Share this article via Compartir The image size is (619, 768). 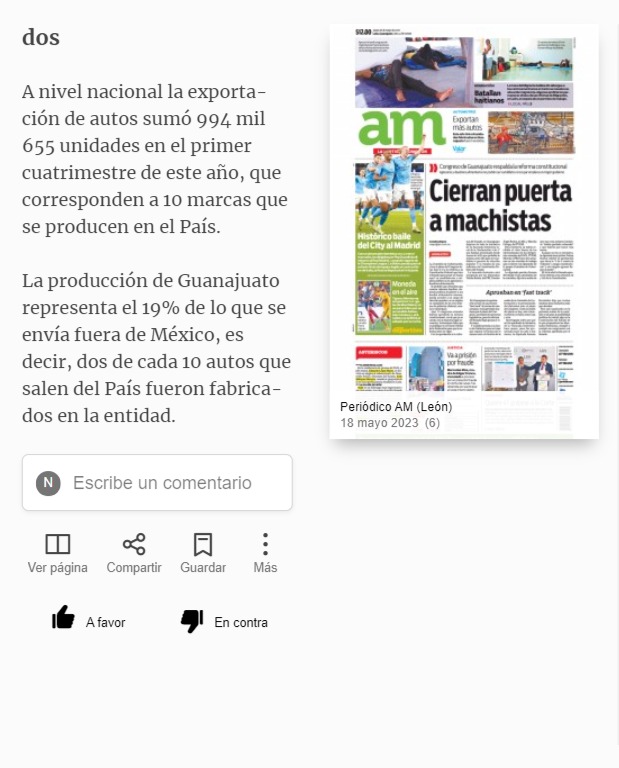(134, 553)
